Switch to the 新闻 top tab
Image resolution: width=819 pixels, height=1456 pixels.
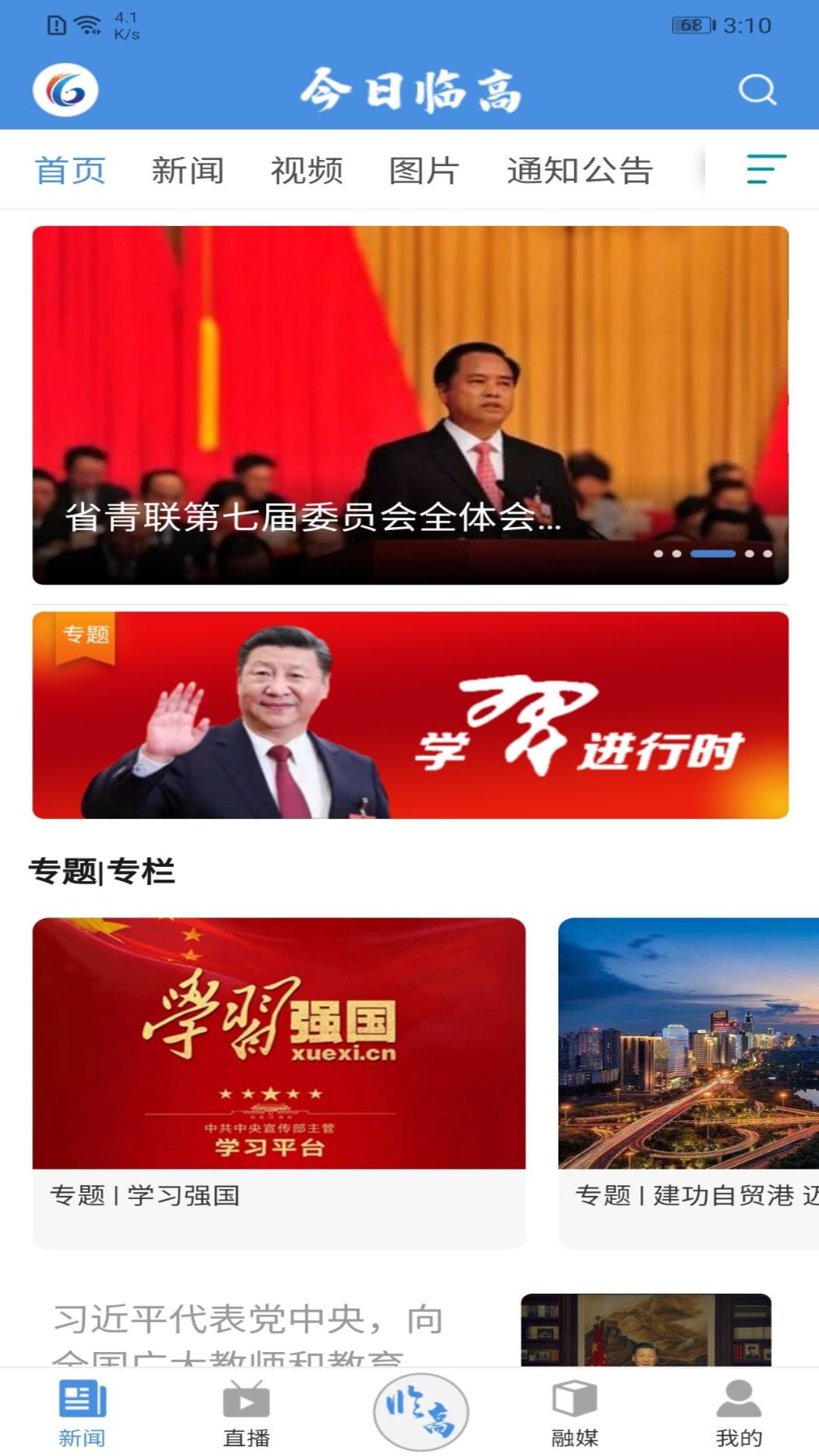tap(187, 171)
